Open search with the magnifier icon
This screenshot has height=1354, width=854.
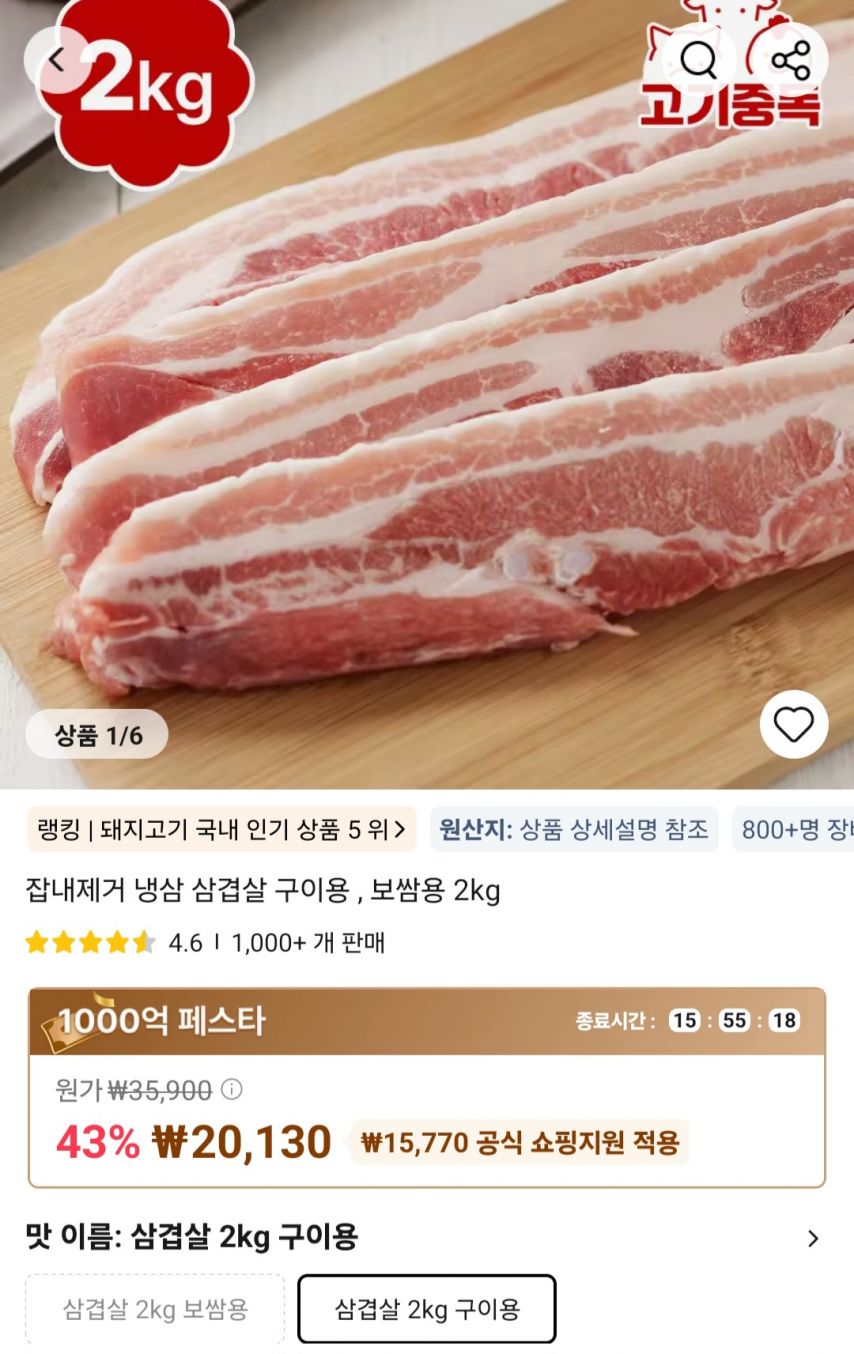(x=700, y=60)
